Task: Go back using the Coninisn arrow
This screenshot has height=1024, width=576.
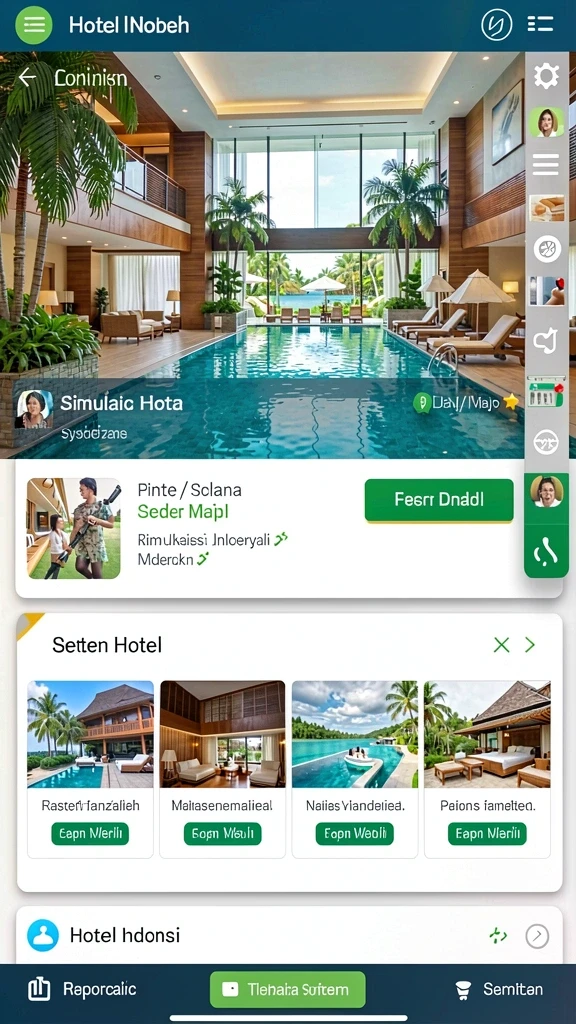Action: click(x=27, y=78)
